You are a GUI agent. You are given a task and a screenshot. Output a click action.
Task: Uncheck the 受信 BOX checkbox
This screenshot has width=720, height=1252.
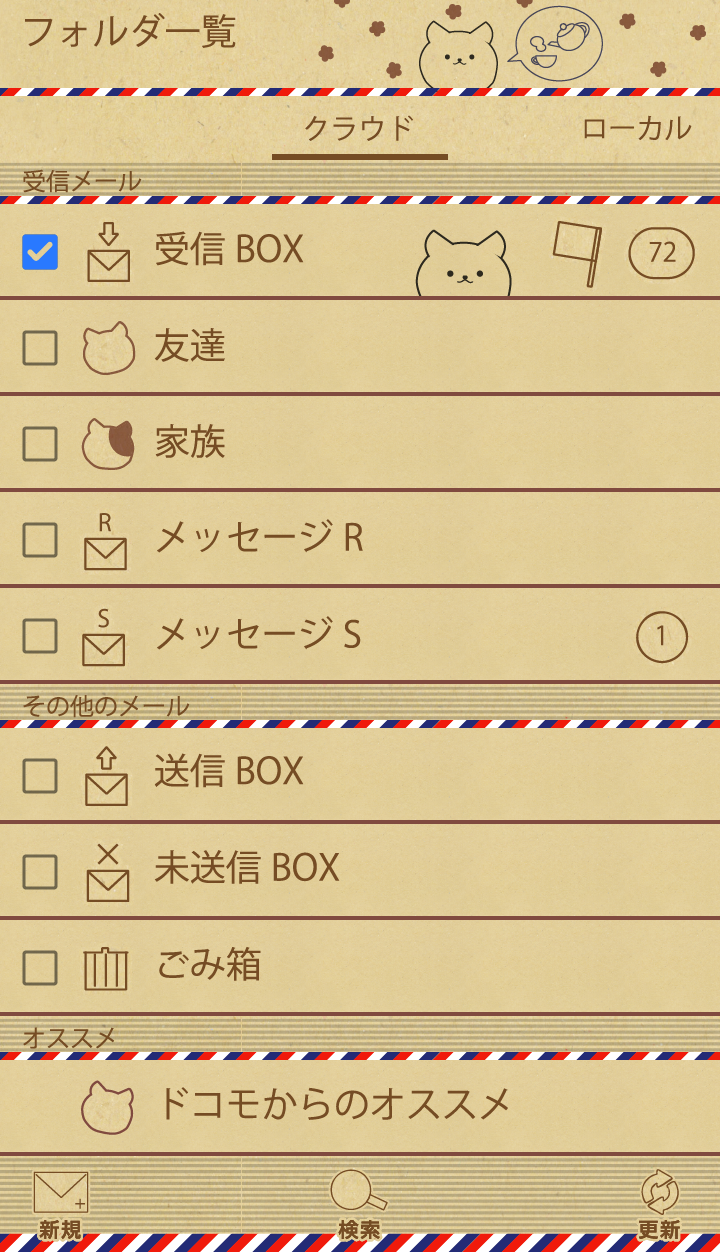pos(40,252)
